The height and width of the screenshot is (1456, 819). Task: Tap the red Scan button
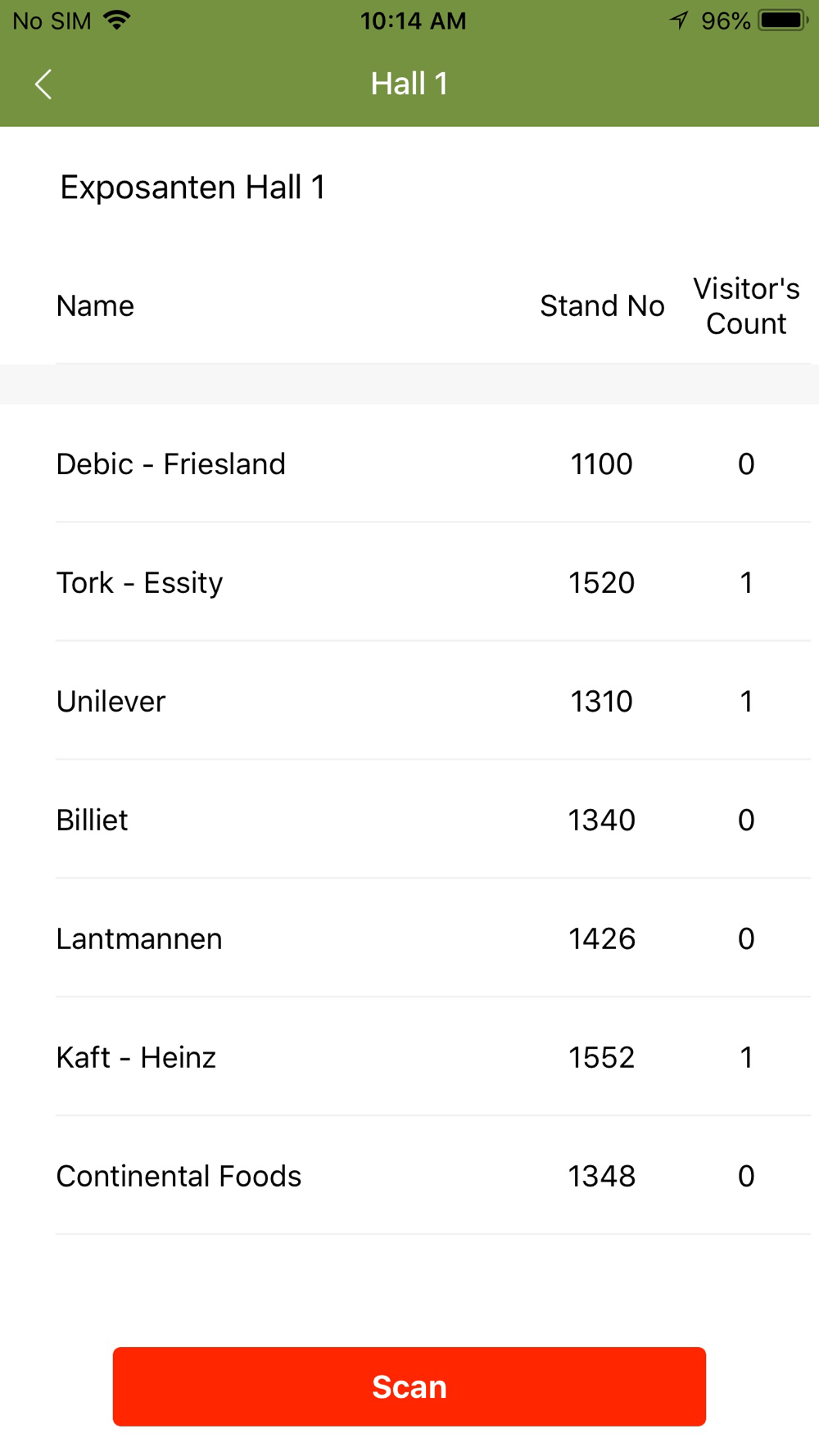coord(409,1386)
